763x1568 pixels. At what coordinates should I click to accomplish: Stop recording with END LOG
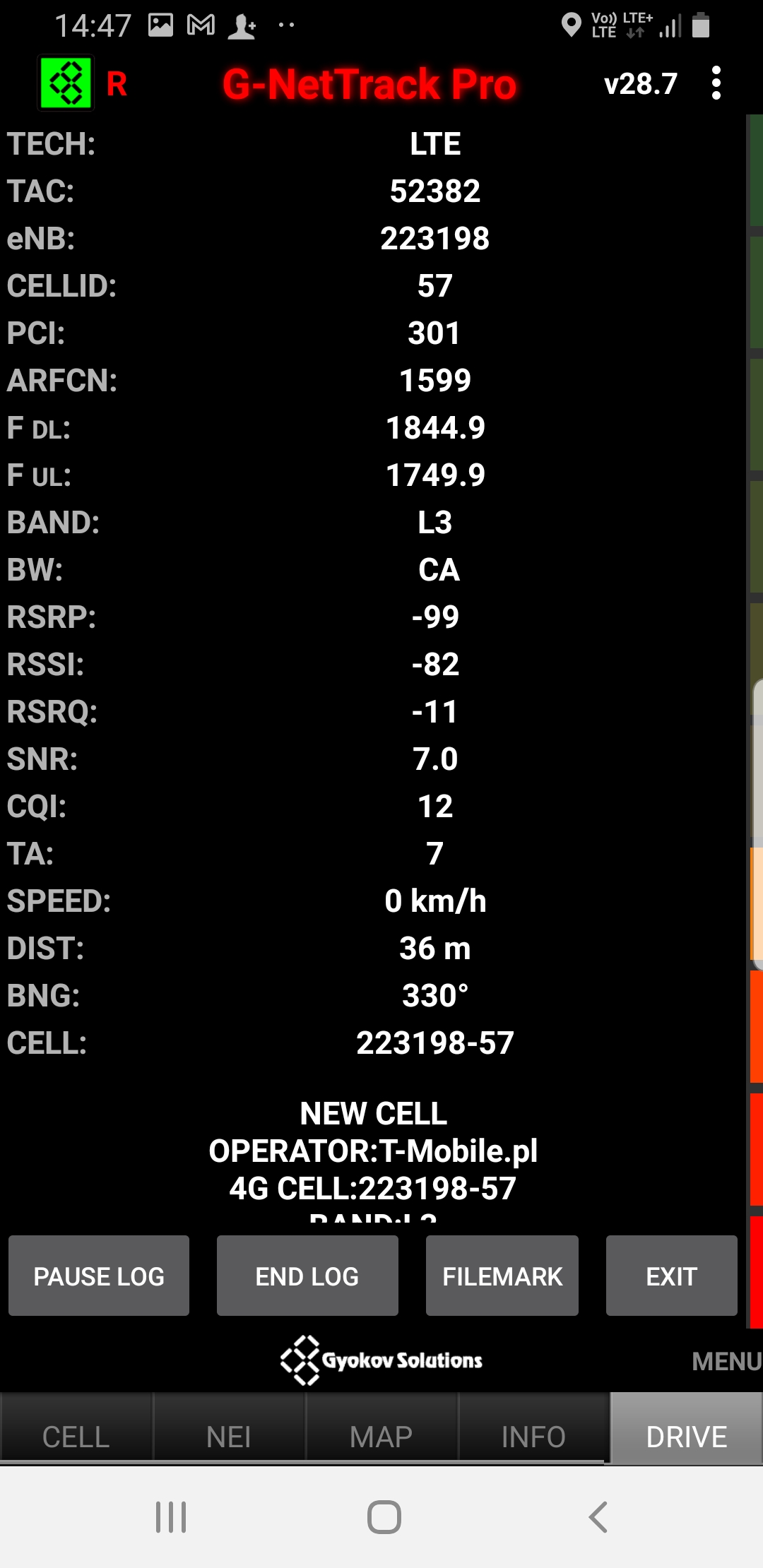pyautogui.click(x=307, y=1276)
